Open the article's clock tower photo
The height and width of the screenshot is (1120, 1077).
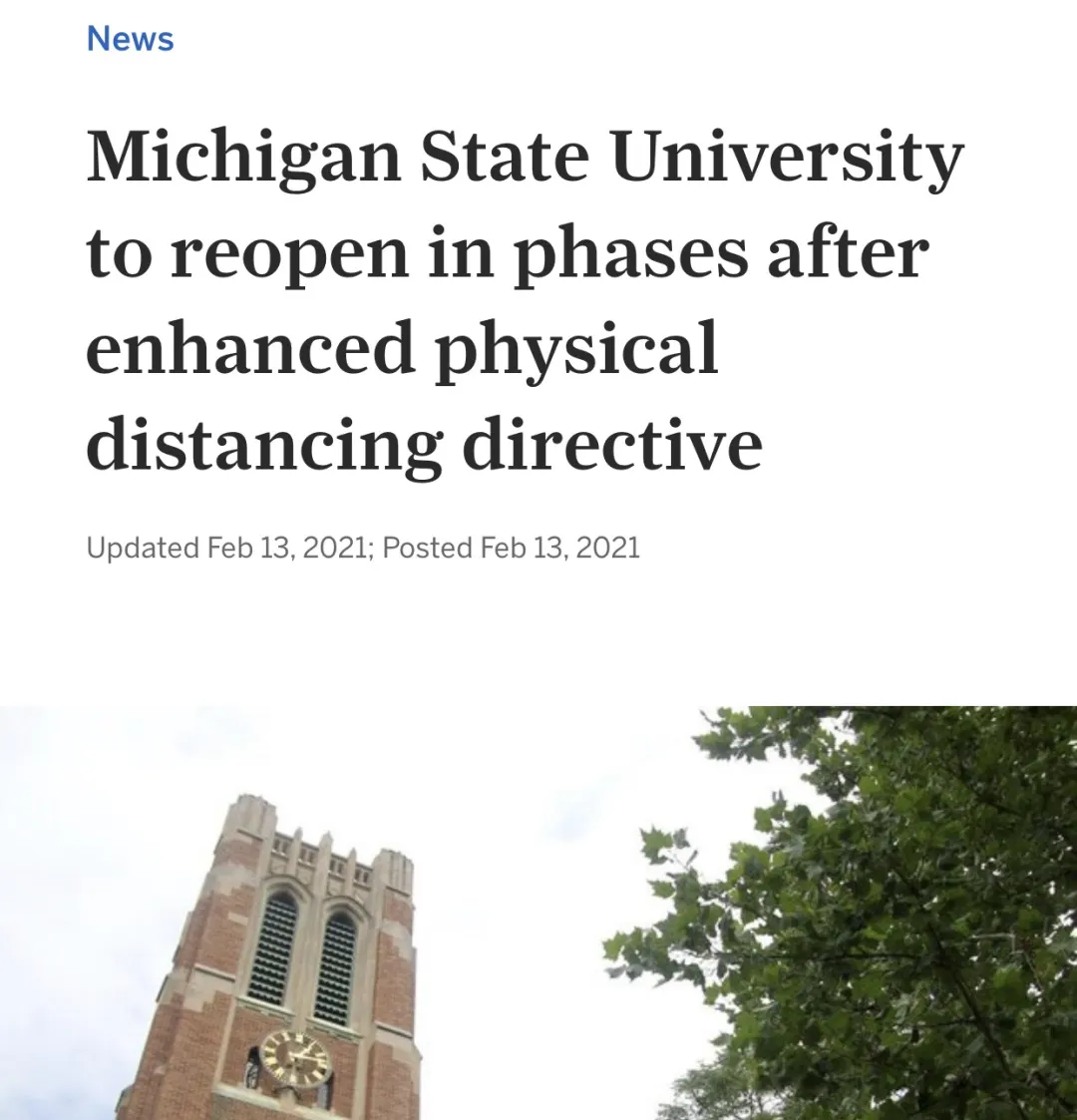tap(538, 913)
